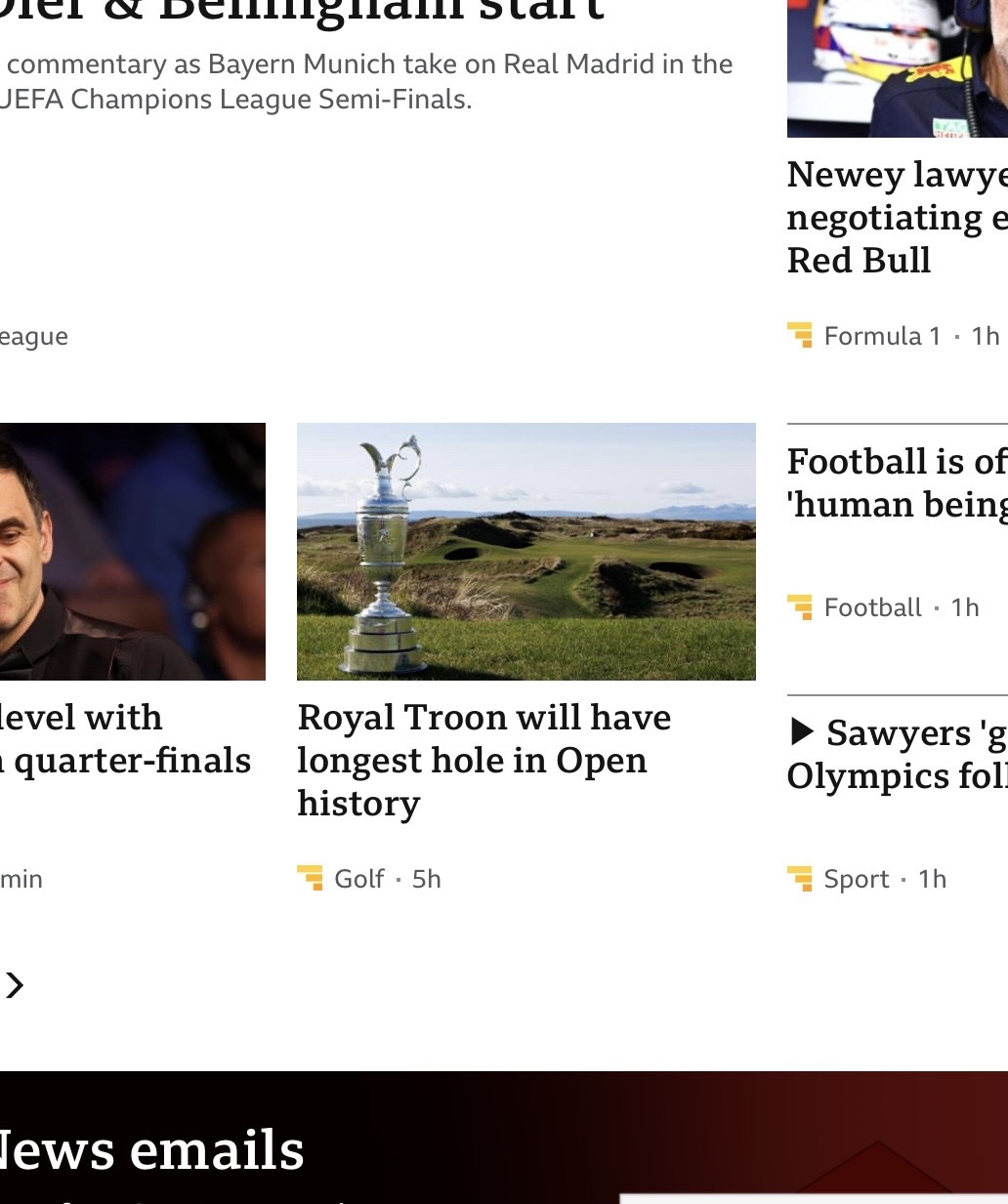Open the Football topic tag

872,607
